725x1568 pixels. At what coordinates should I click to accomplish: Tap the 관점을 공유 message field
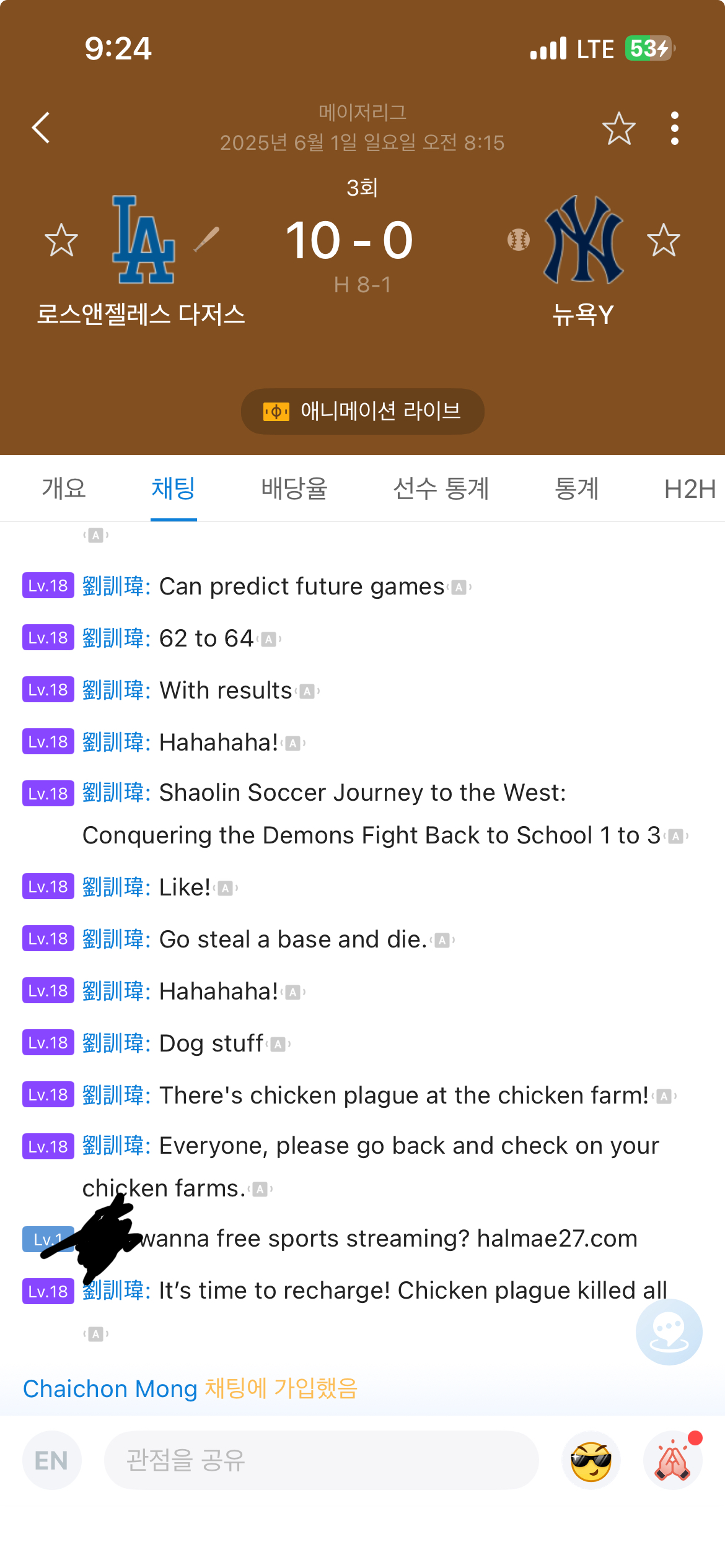pyautogui.click(x=321, y=1460)
